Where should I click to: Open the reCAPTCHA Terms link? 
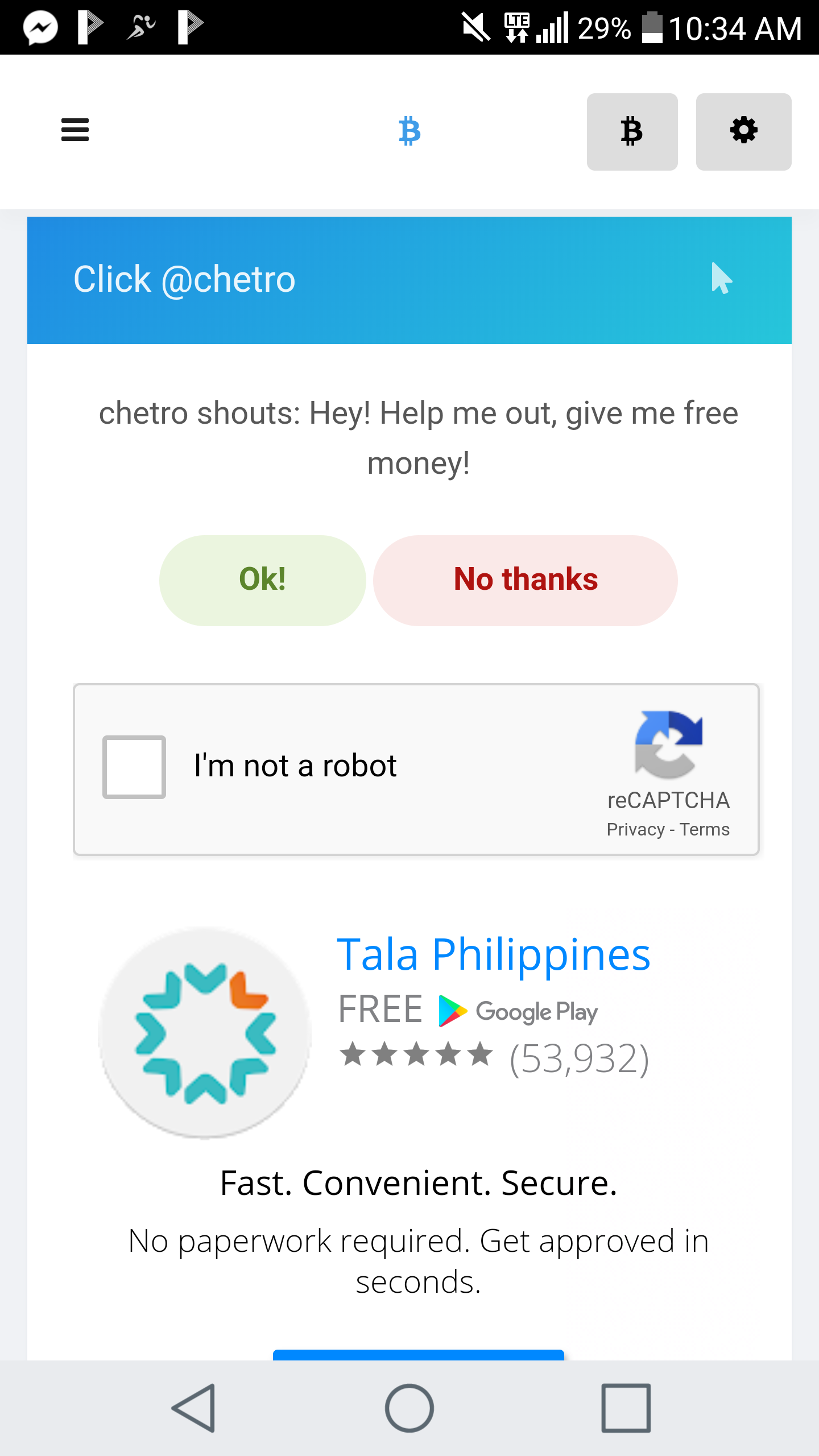pos(704,830)
